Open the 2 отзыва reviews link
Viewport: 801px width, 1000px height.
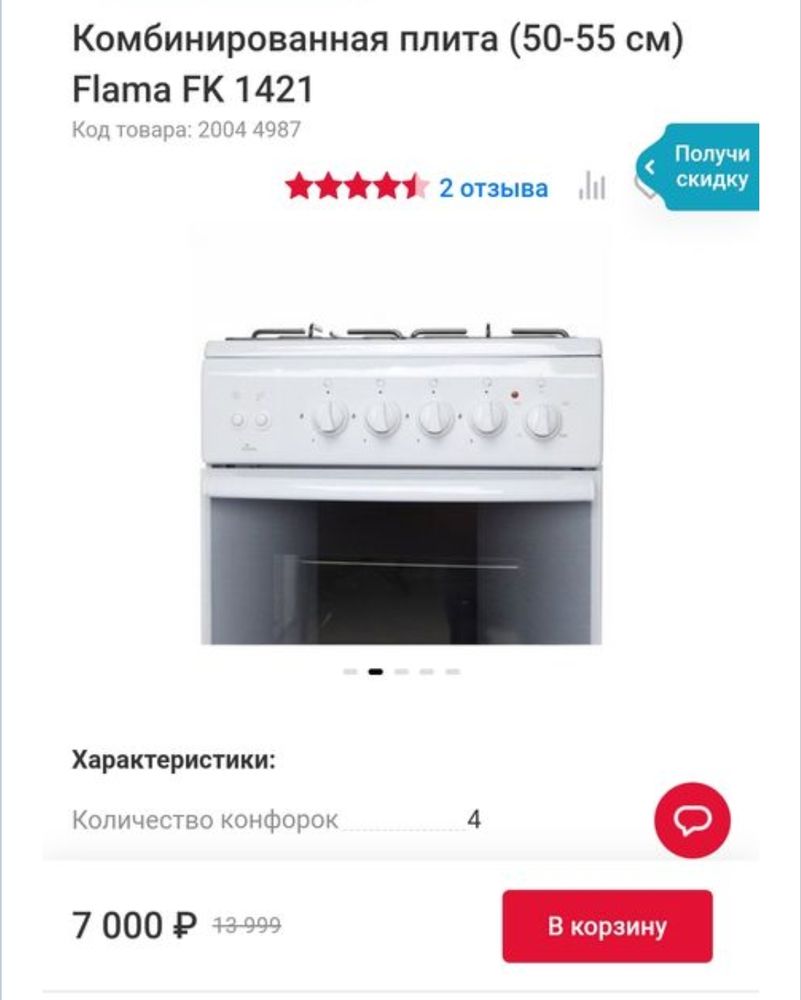493,187
